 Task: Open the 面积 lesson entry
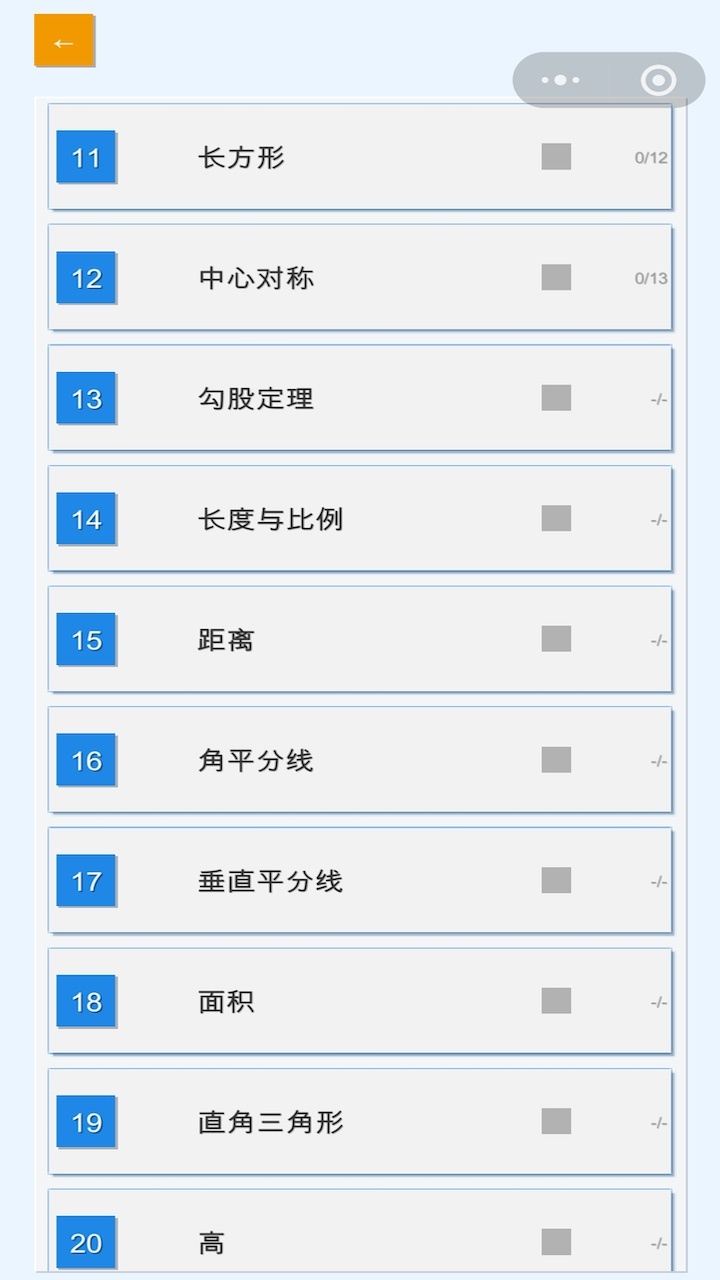(x=360, y=1001)
